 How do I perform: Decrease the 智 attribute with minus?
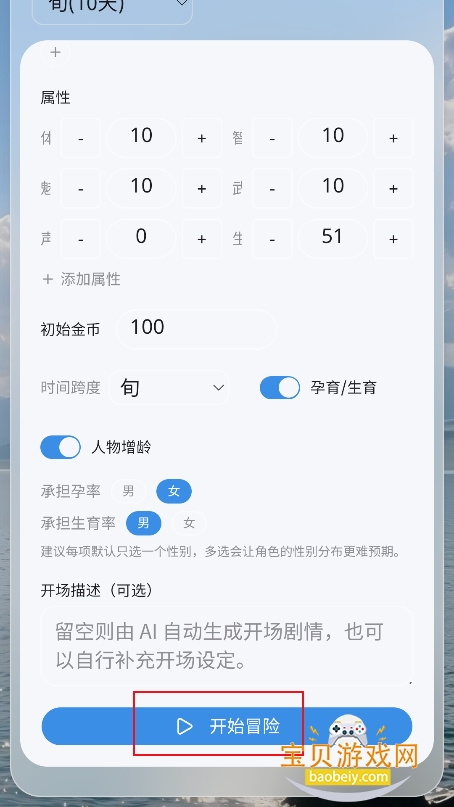tap(272, 138)
